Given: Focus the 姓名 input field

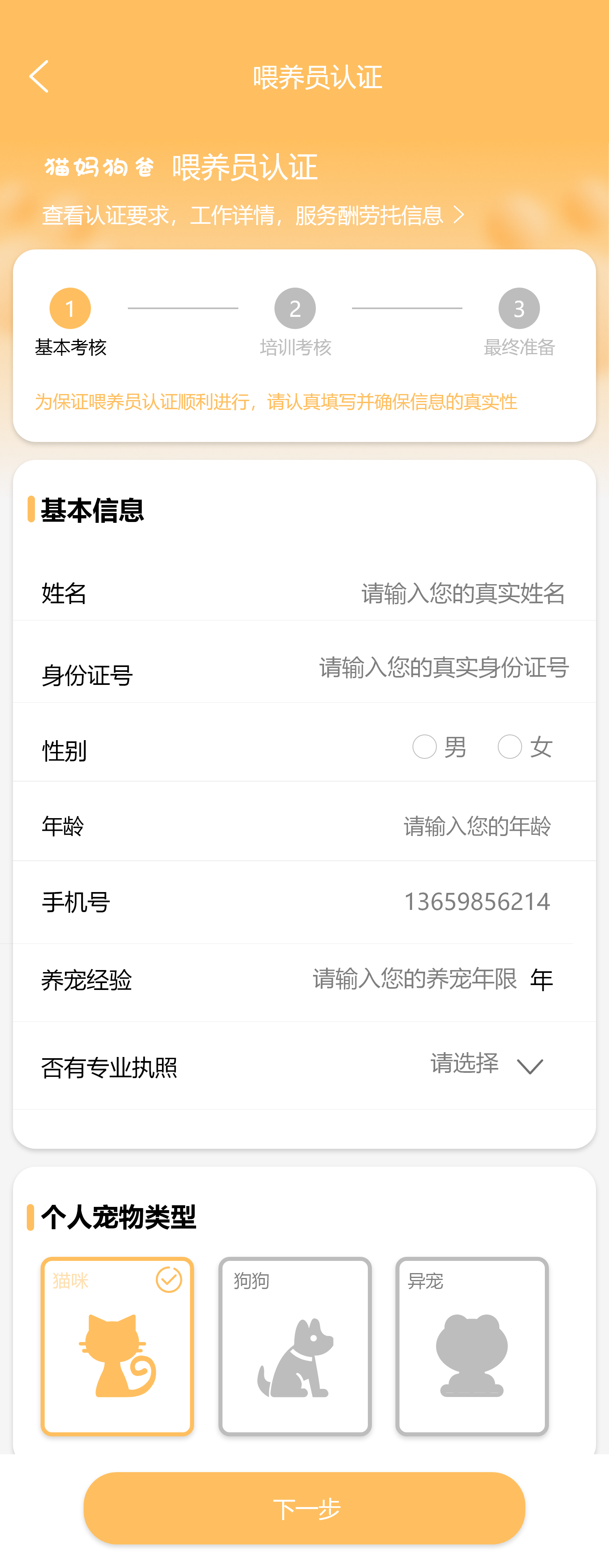Looking at the screenshot, I should pyautogui.click(x=462, y=593).
